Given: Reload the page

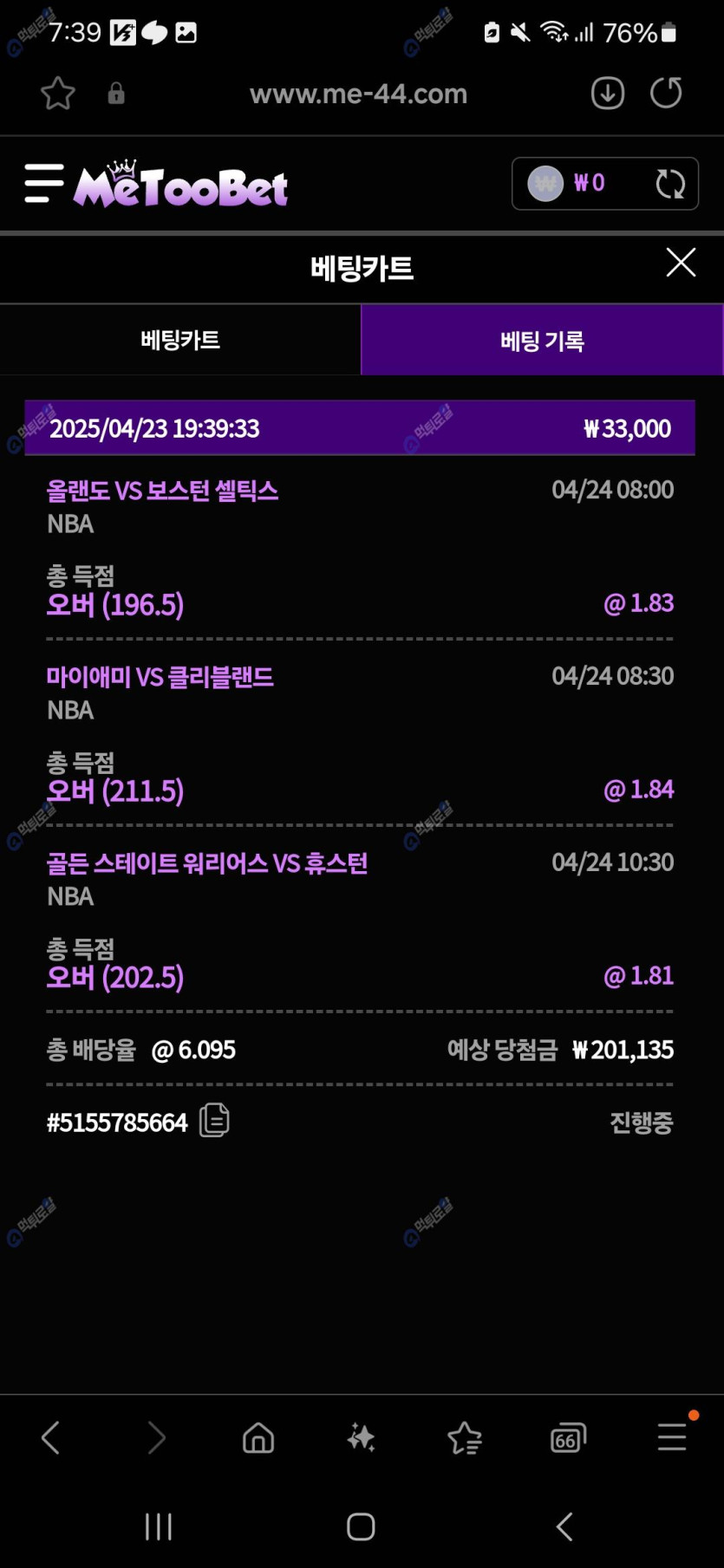Looking at the screenshot, I should click(666, 93).
